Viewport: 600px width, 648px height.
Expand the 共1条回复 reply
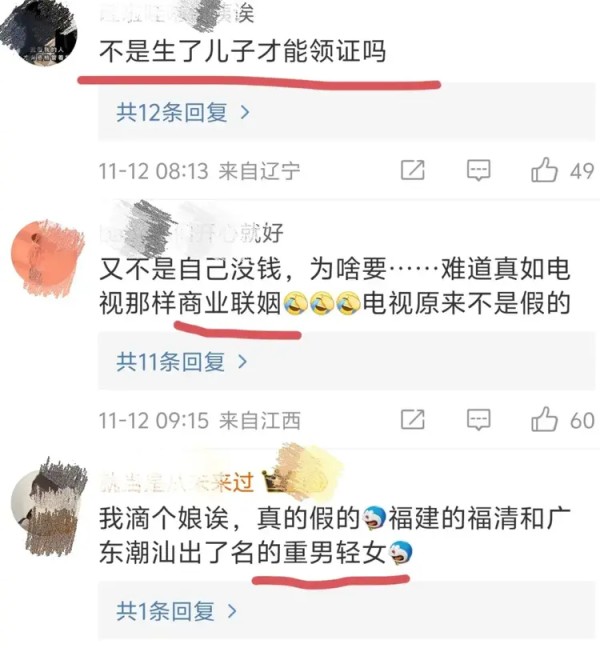[x=176, y=609]
